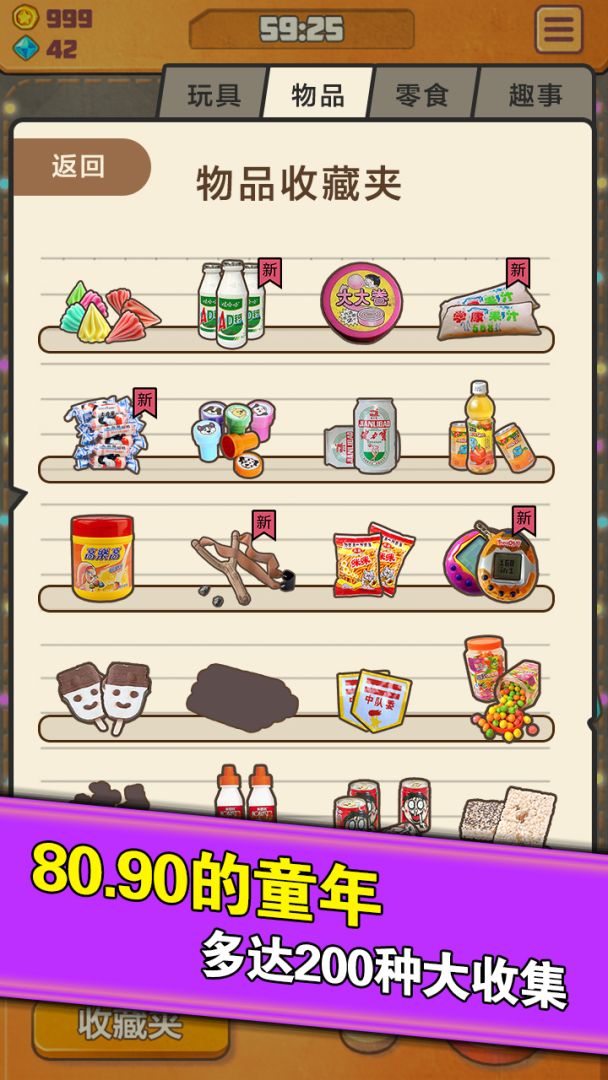This screenshot has width=608, height=1080.
Task: Open the 趣事 tab
Action: [535, 95]
